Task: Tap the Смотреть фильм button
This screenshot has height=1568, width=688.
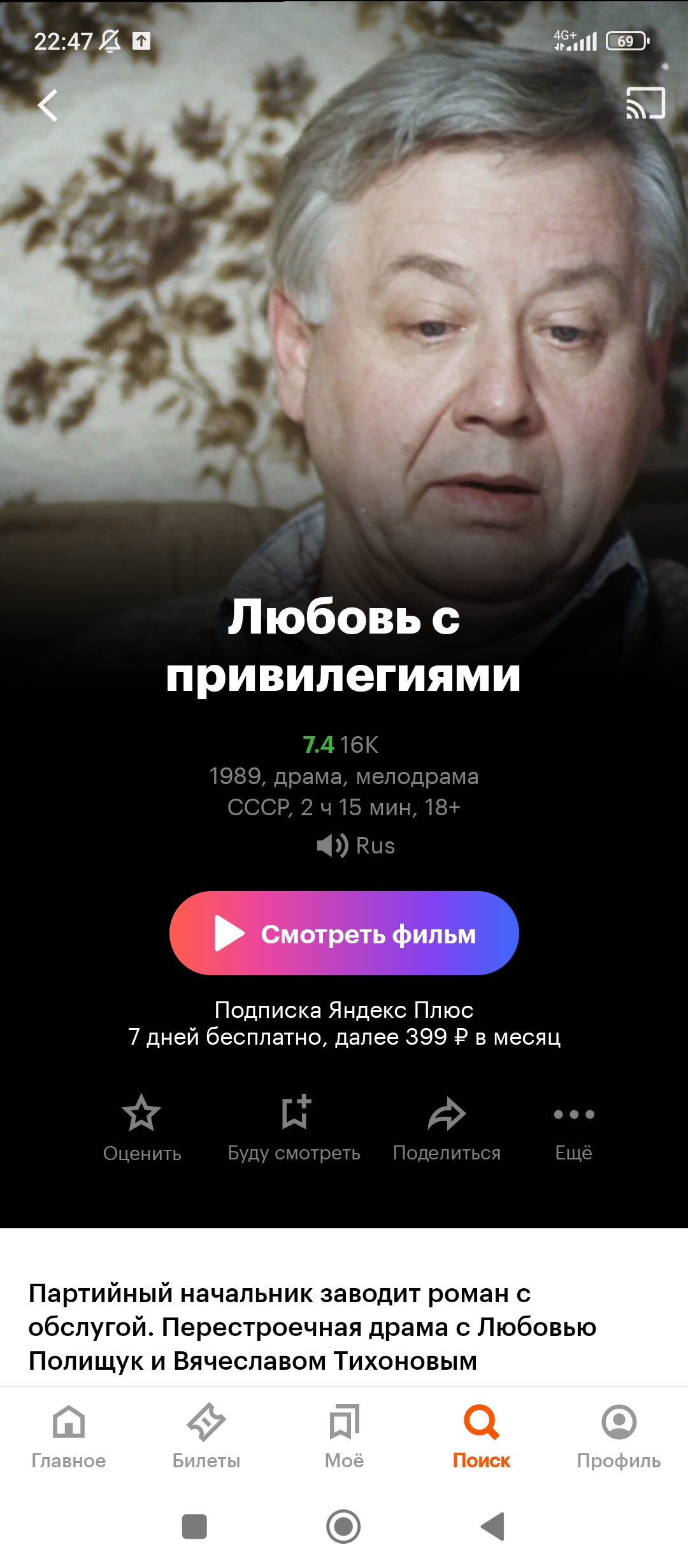Action: coord(344,933)
